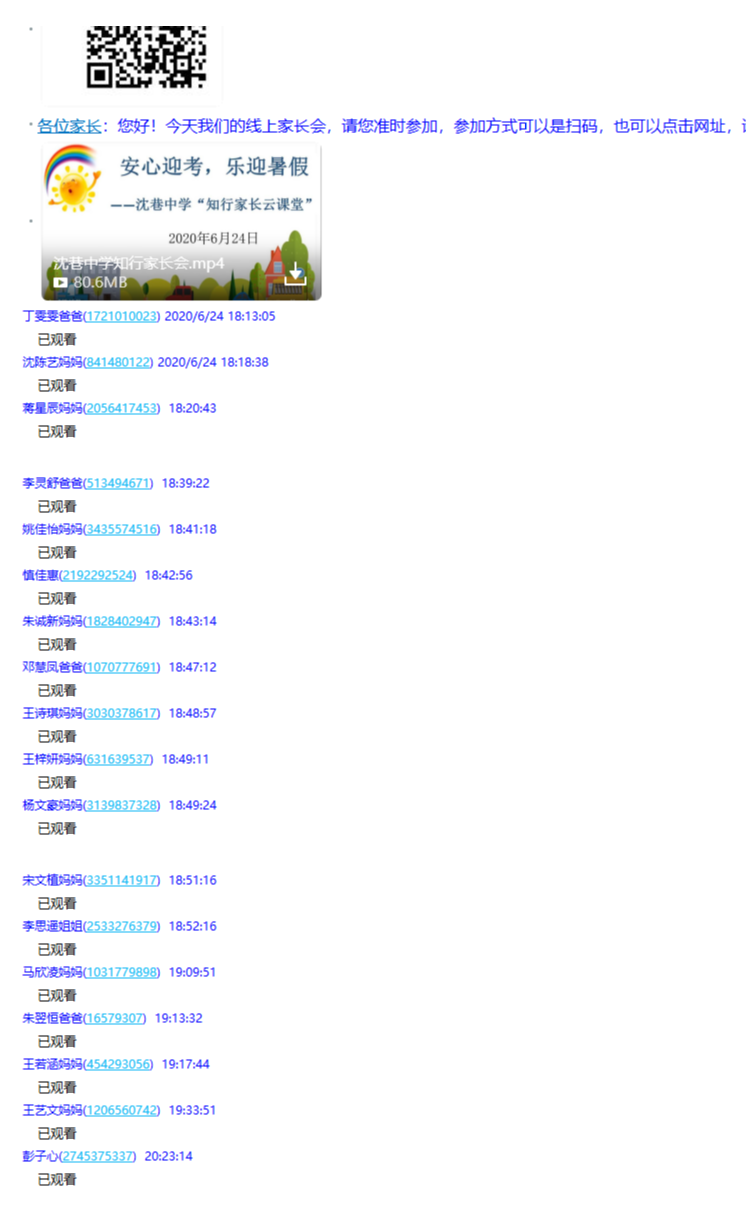This screenshot has height=1211, width=746.
Task: Open 王梓妍妈妈's number 631639537
Action: click(x=118, y=759)
